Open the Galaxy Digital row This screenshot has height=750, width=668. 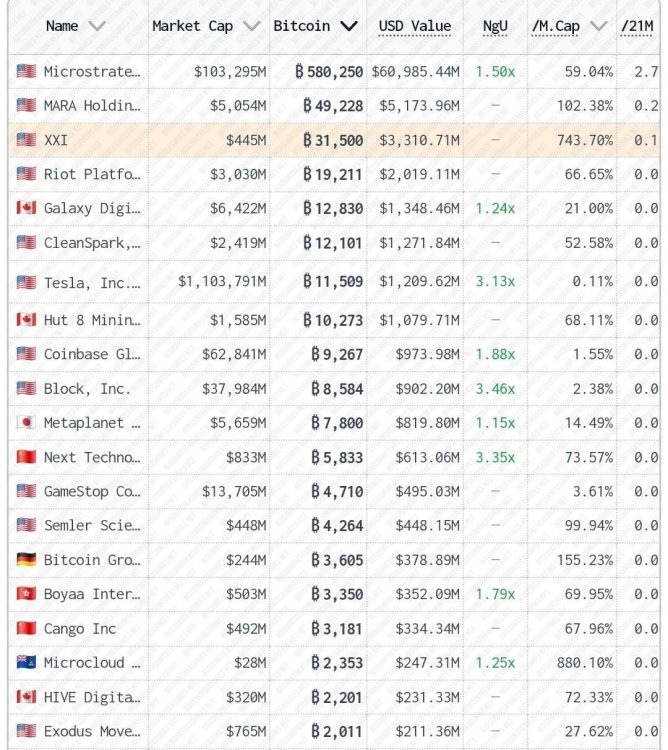click(92, 208)
